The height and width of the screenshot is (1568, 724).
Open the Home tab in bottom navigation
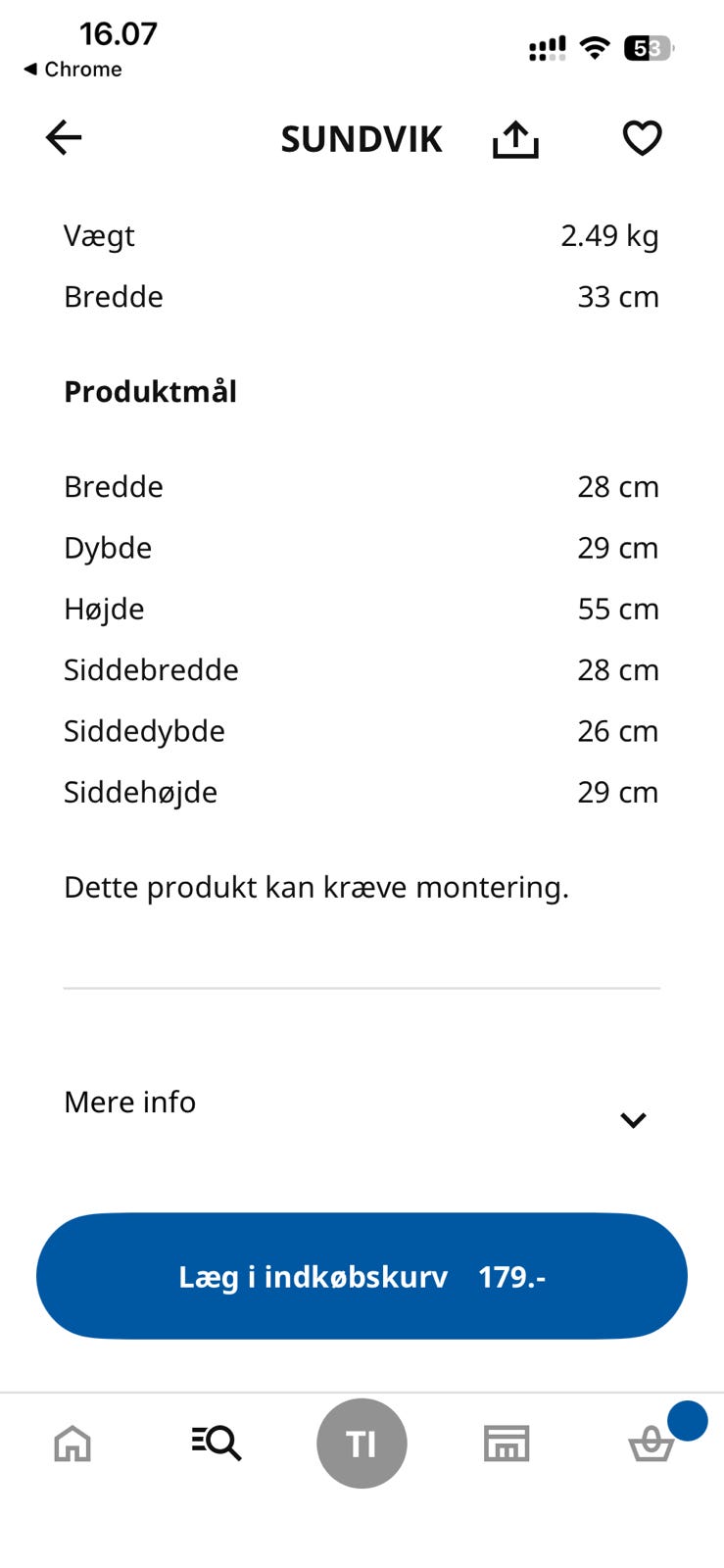72,1443
